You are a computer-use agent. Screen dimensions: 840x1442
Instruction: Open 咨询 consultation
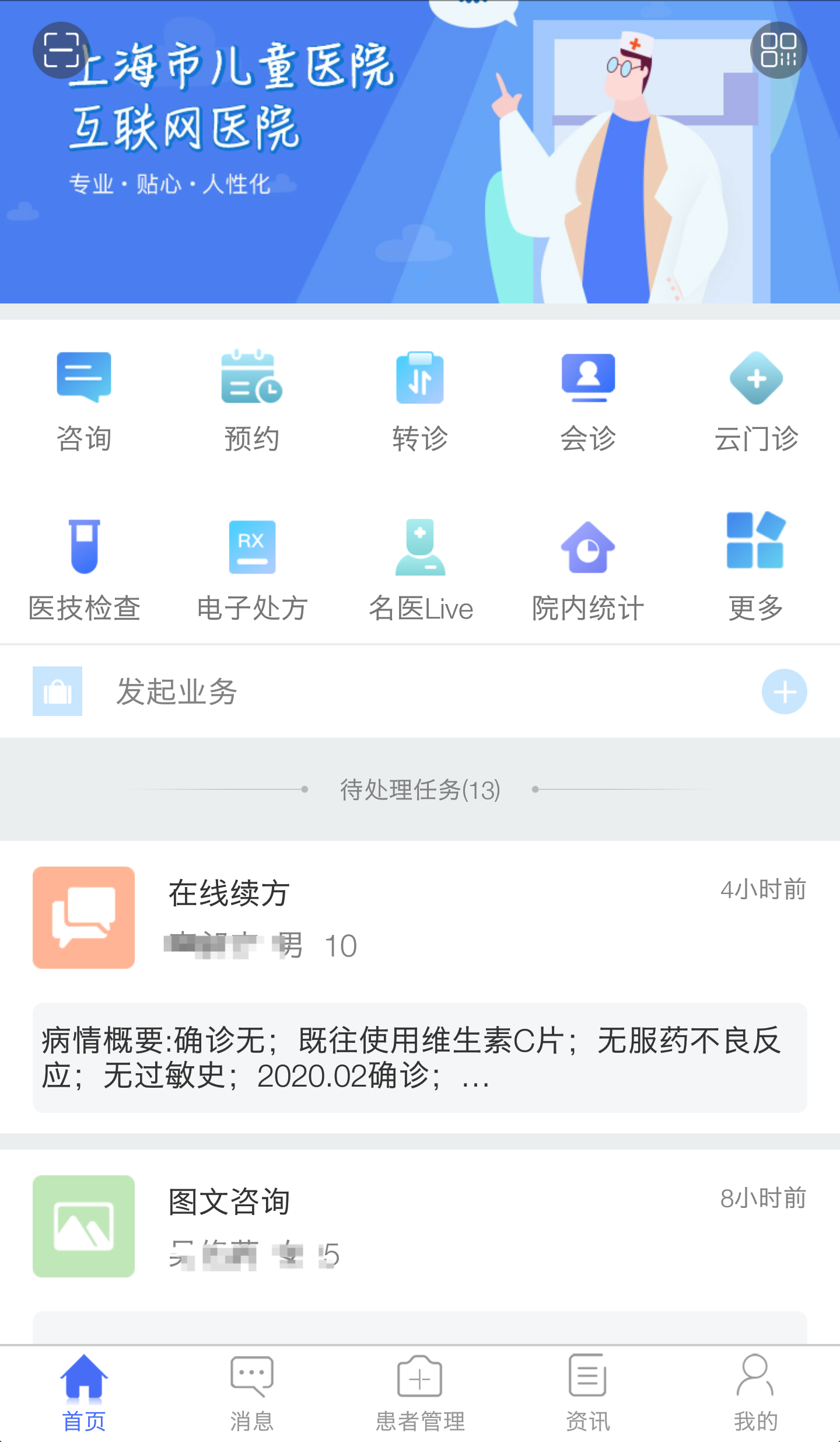[x=84, y=401]
